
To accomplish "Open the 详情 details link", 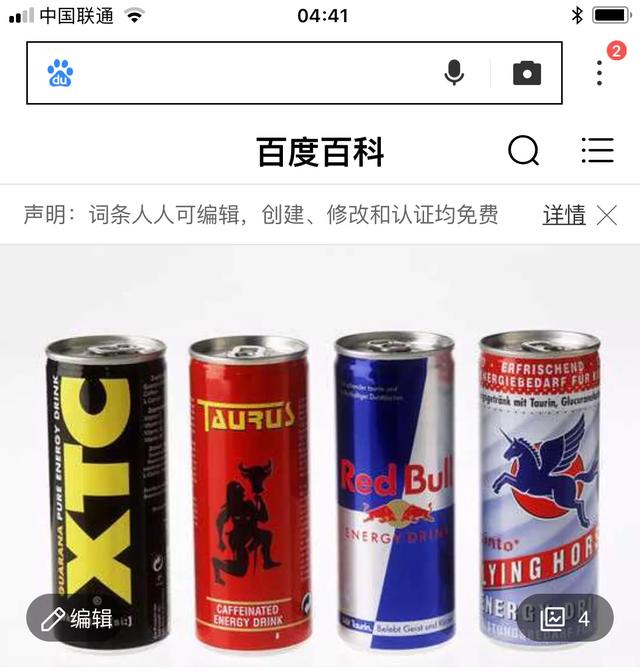I will coord(564,215).
